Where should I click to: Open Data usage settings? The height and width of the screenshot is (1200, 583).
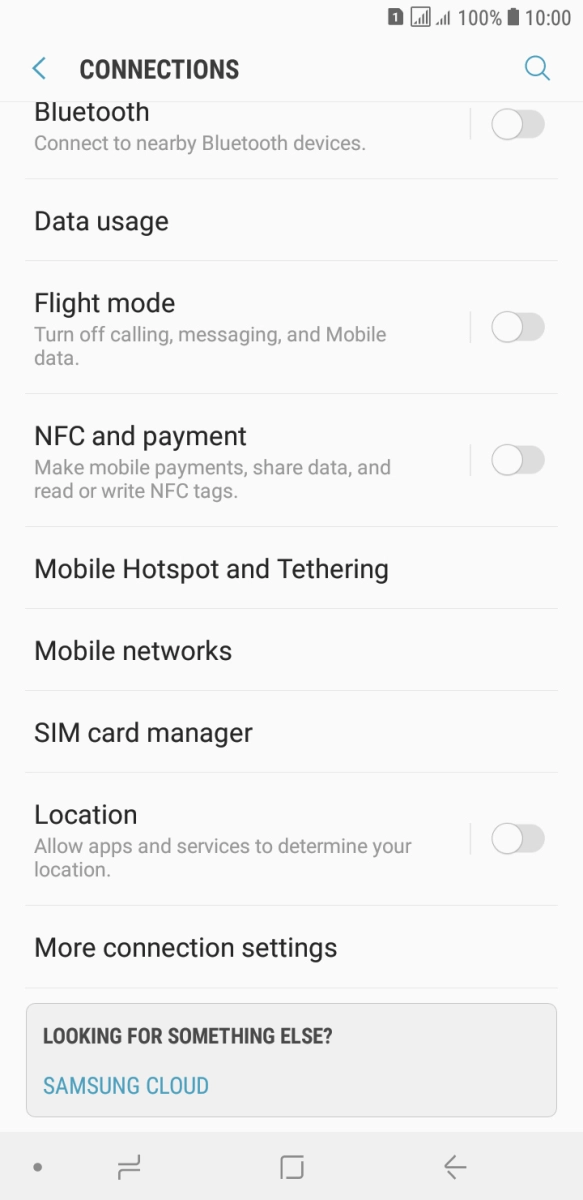click(x=291, y=221)
